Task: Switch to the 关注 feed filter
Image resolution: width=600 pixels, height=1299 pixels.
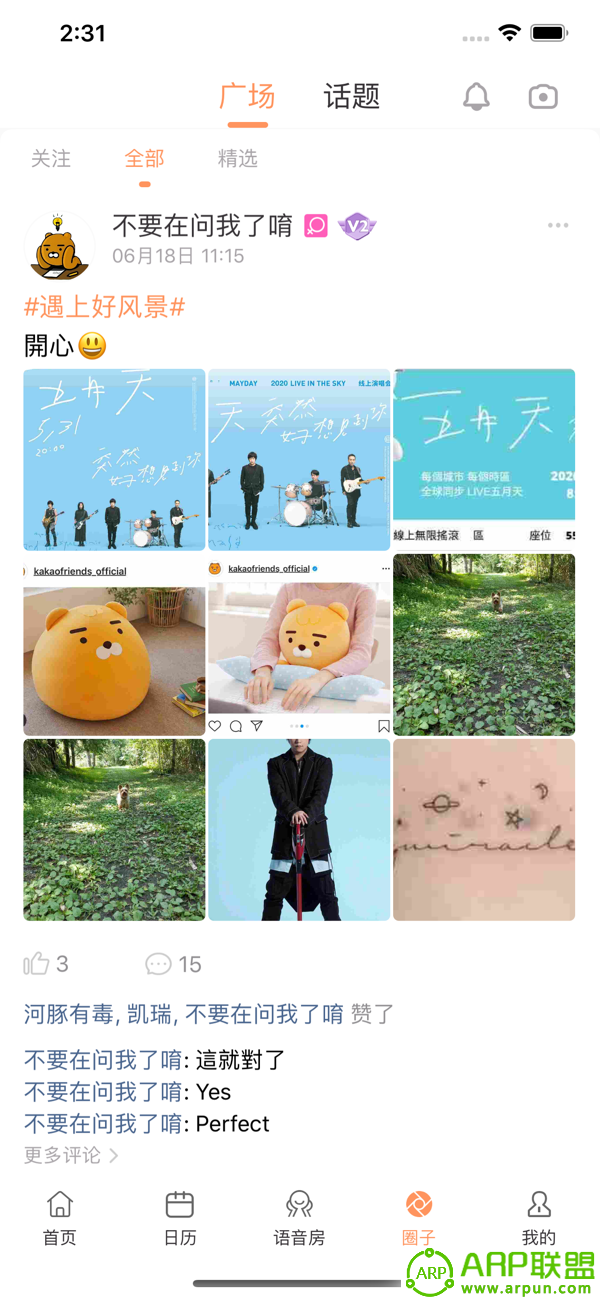Action: point(51,158)
